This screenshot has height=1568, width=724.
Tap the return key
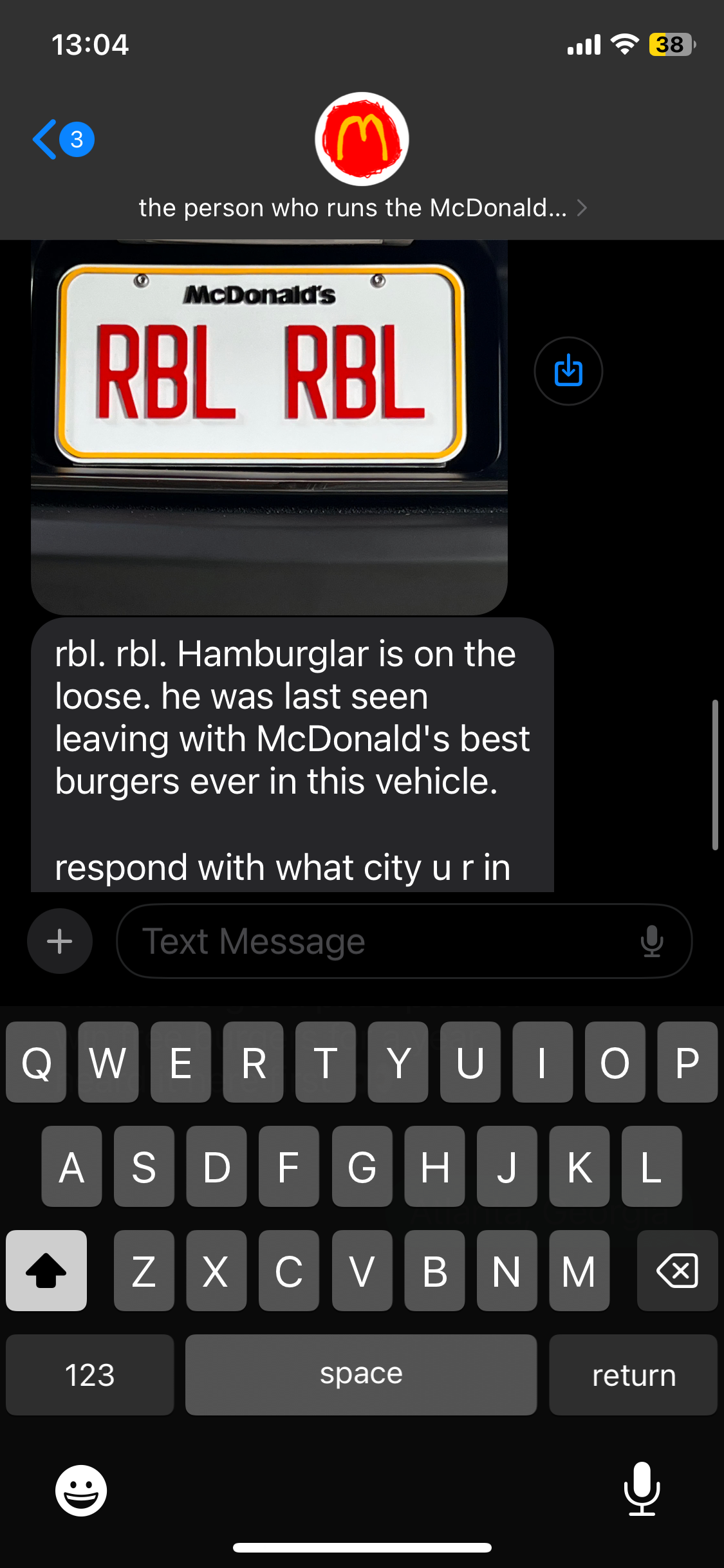633,1375
